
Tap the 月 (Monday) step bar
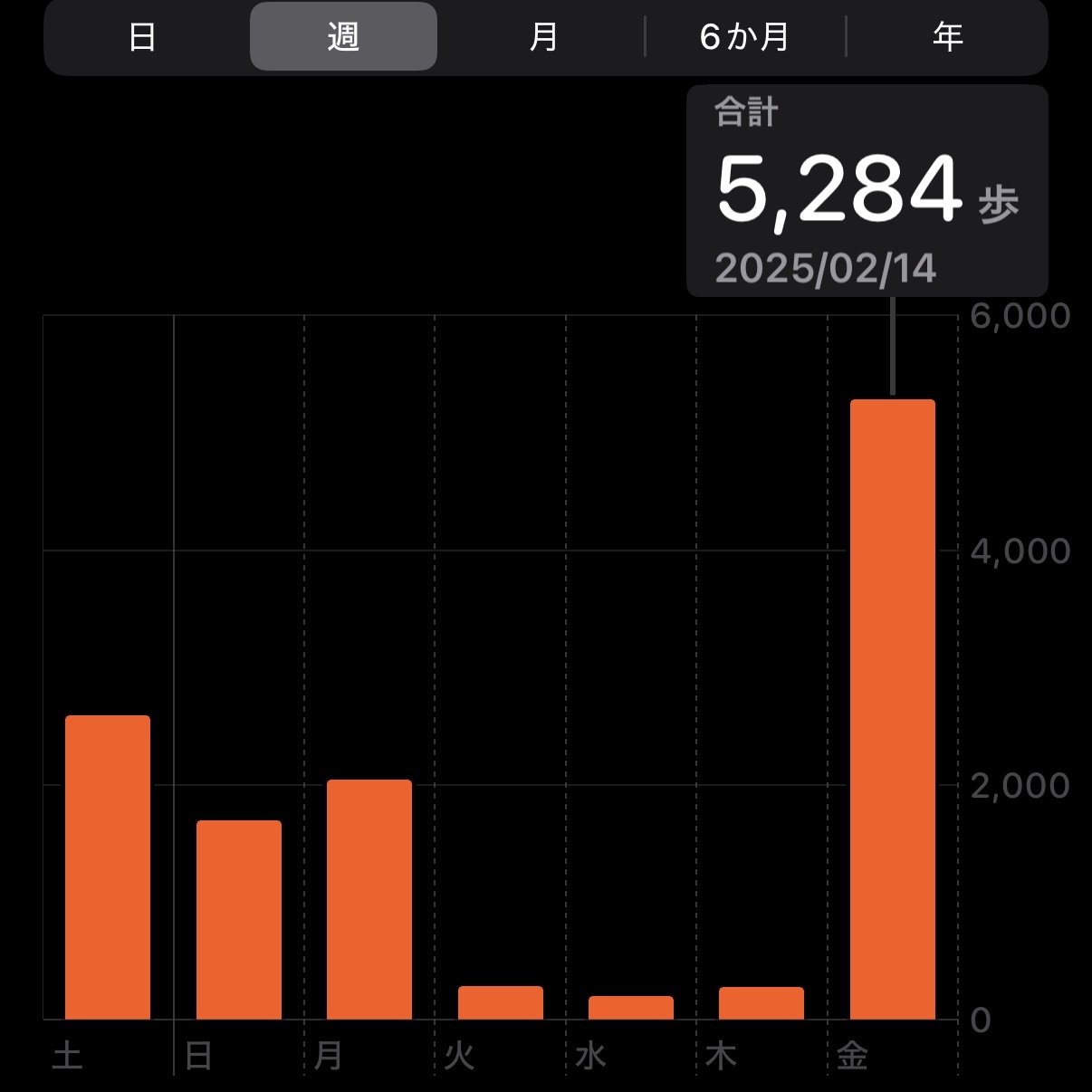[x=369, y=900]
